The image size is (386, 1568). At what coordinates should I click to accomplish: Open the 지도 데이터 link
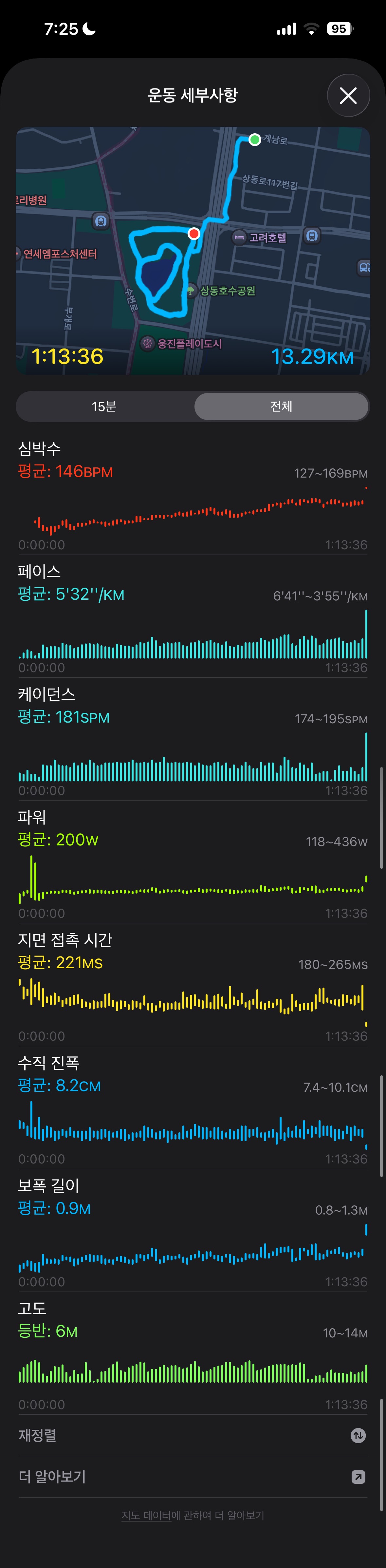tap(146, 1515)
